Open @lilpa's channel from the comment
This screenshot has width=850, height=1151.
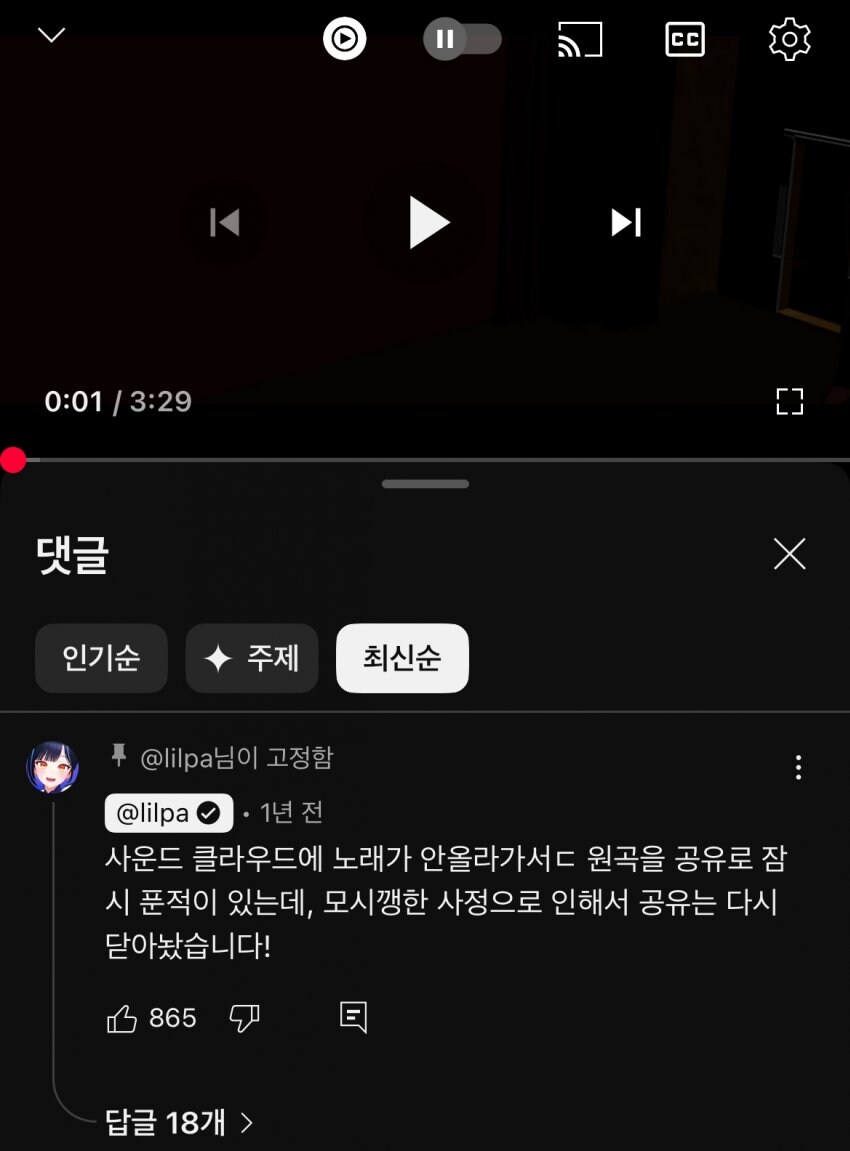tap(168, 813)
